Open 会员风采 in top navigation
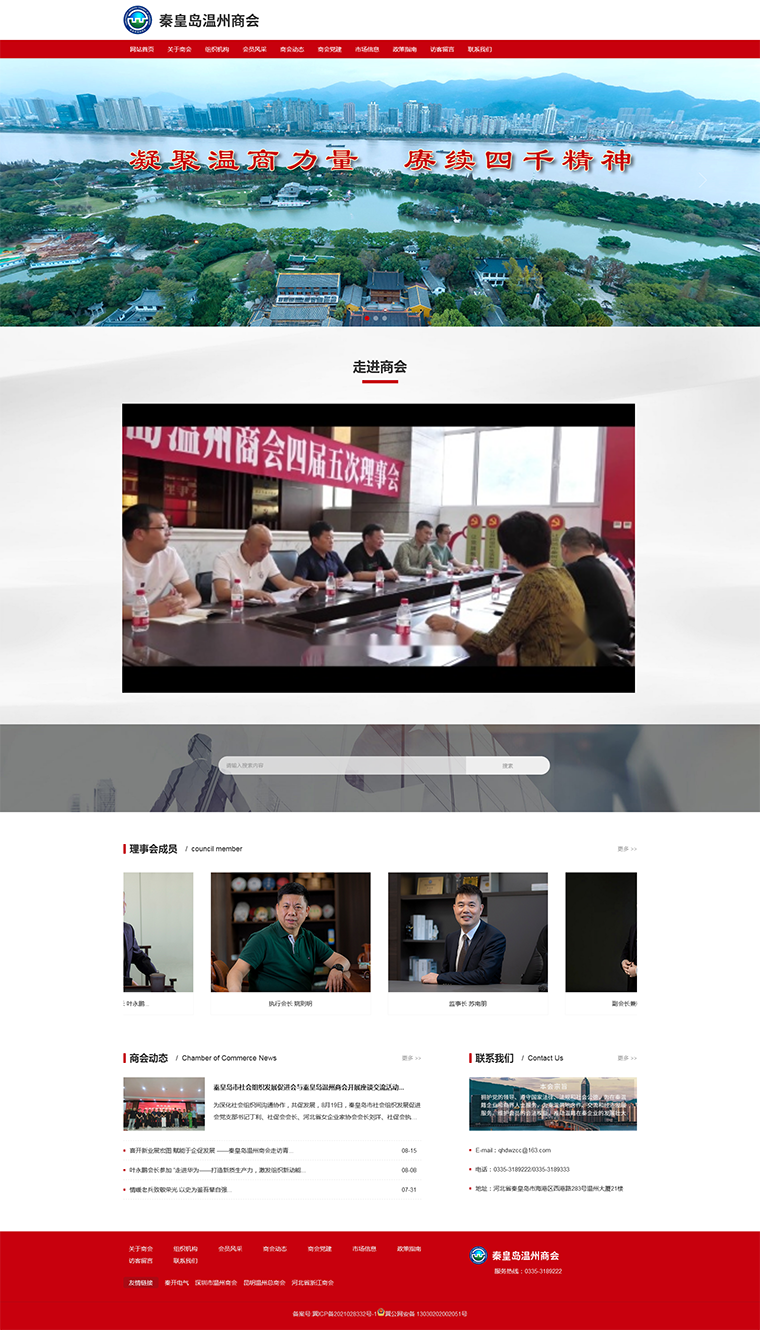 [x=254, y=49]
